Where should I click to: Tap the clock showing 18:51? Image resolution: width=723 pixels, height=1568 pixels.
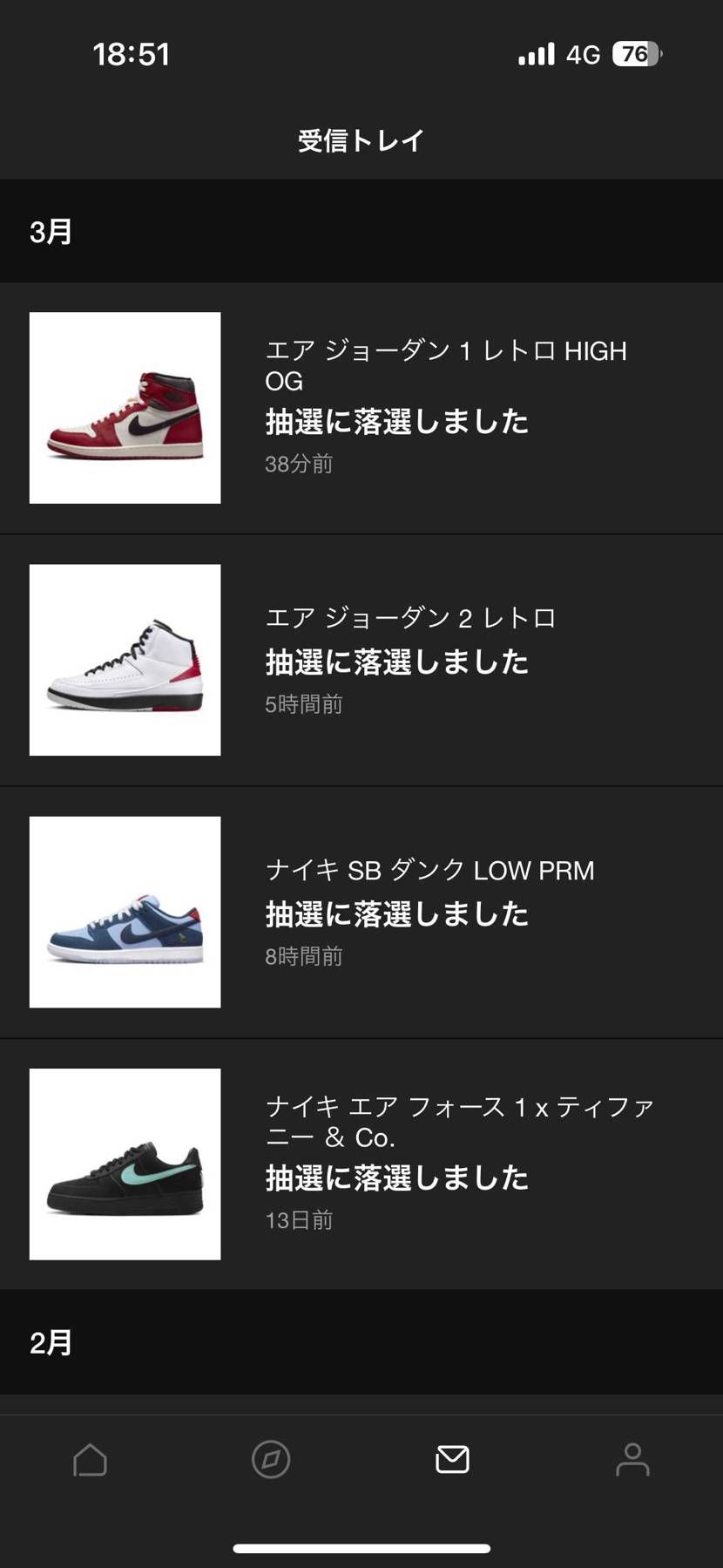coord(132,54)
